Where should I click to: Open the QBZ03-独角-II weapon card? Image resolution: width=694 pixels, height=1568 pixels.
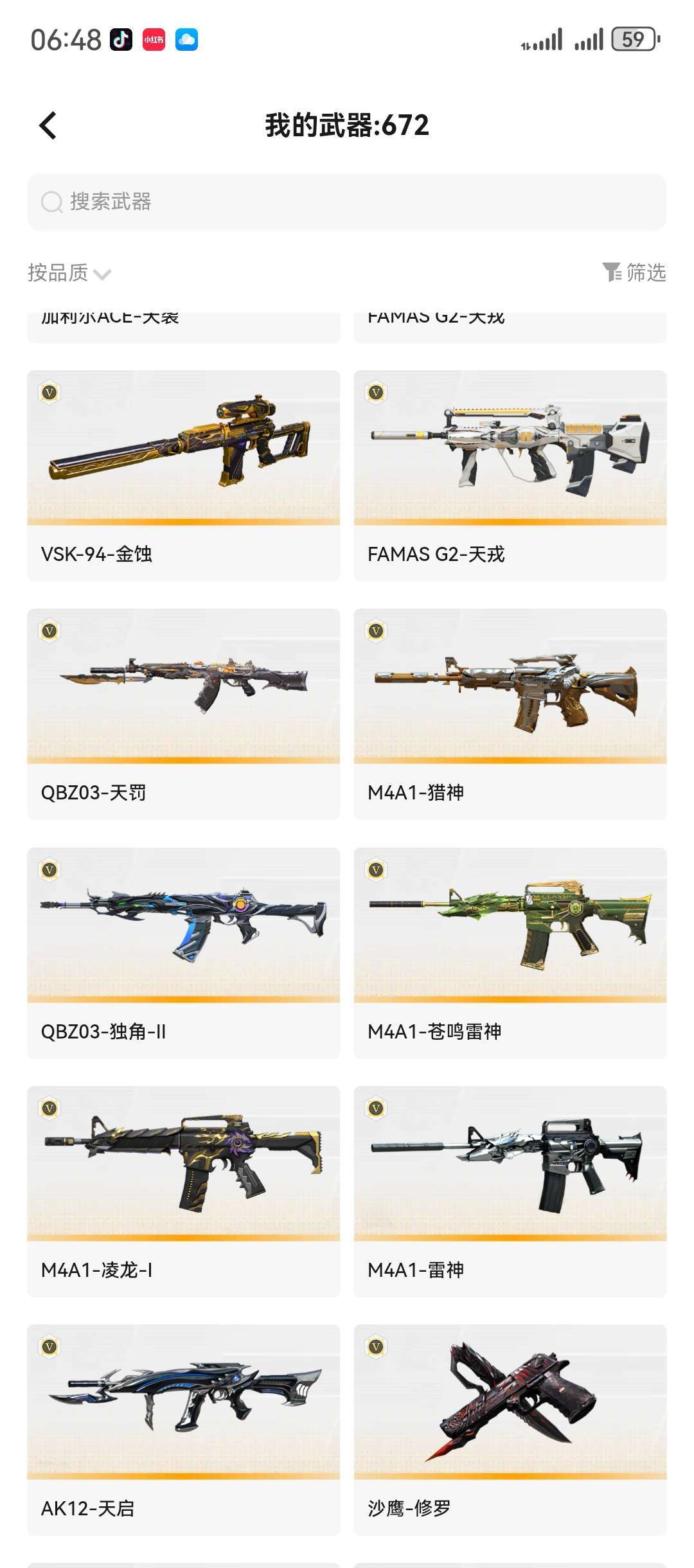click(x=183, y=952)
